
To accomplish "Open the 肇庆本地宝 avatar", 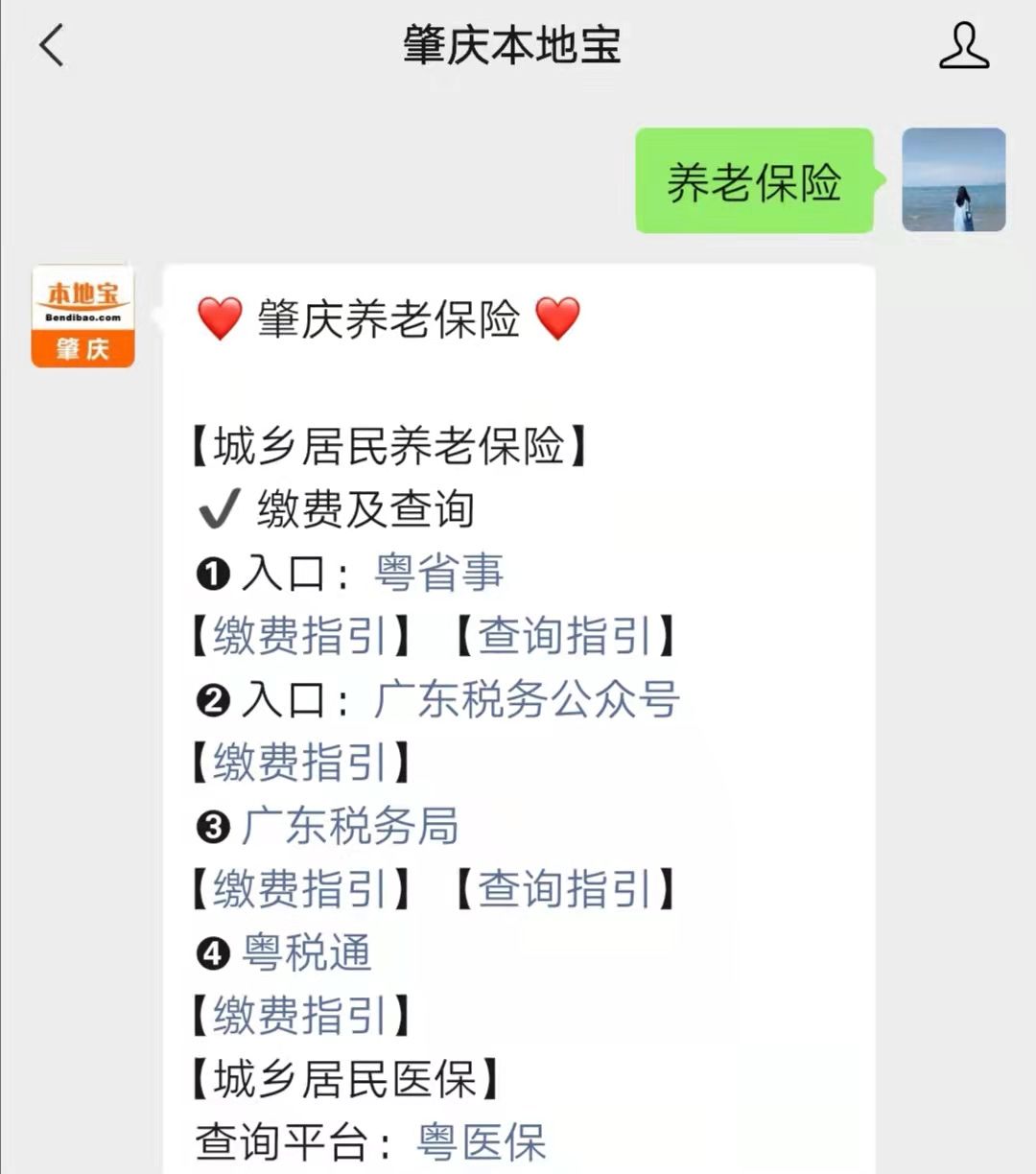I will point(82,317).
